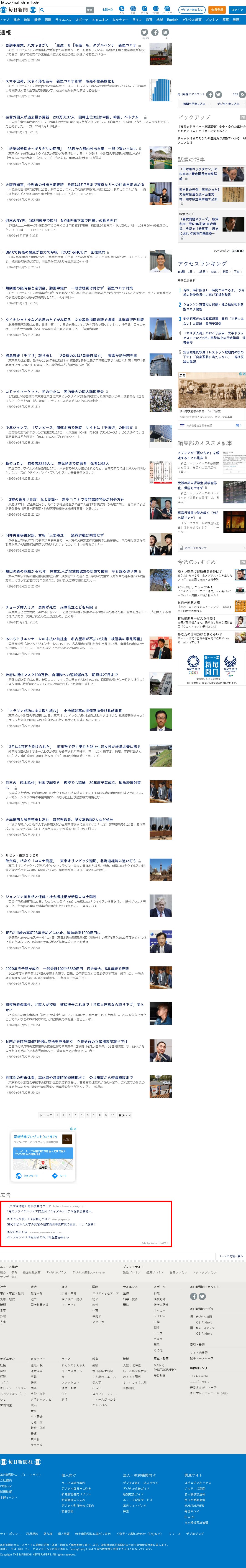
Task: Switch to the スポーツ tab
Action: tap(82, 20)
